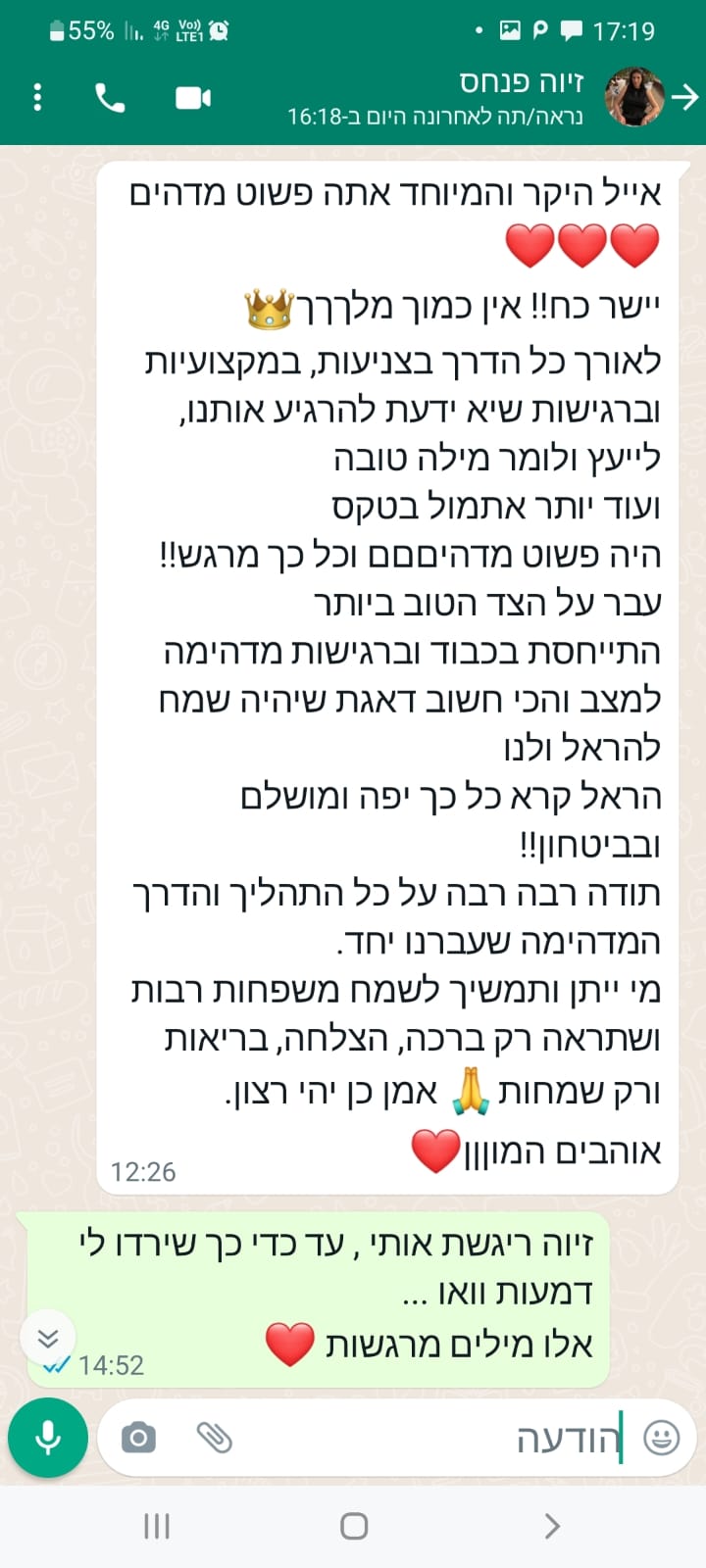
Task: Open the three-dot overflow menu
Action: point(37,97)
